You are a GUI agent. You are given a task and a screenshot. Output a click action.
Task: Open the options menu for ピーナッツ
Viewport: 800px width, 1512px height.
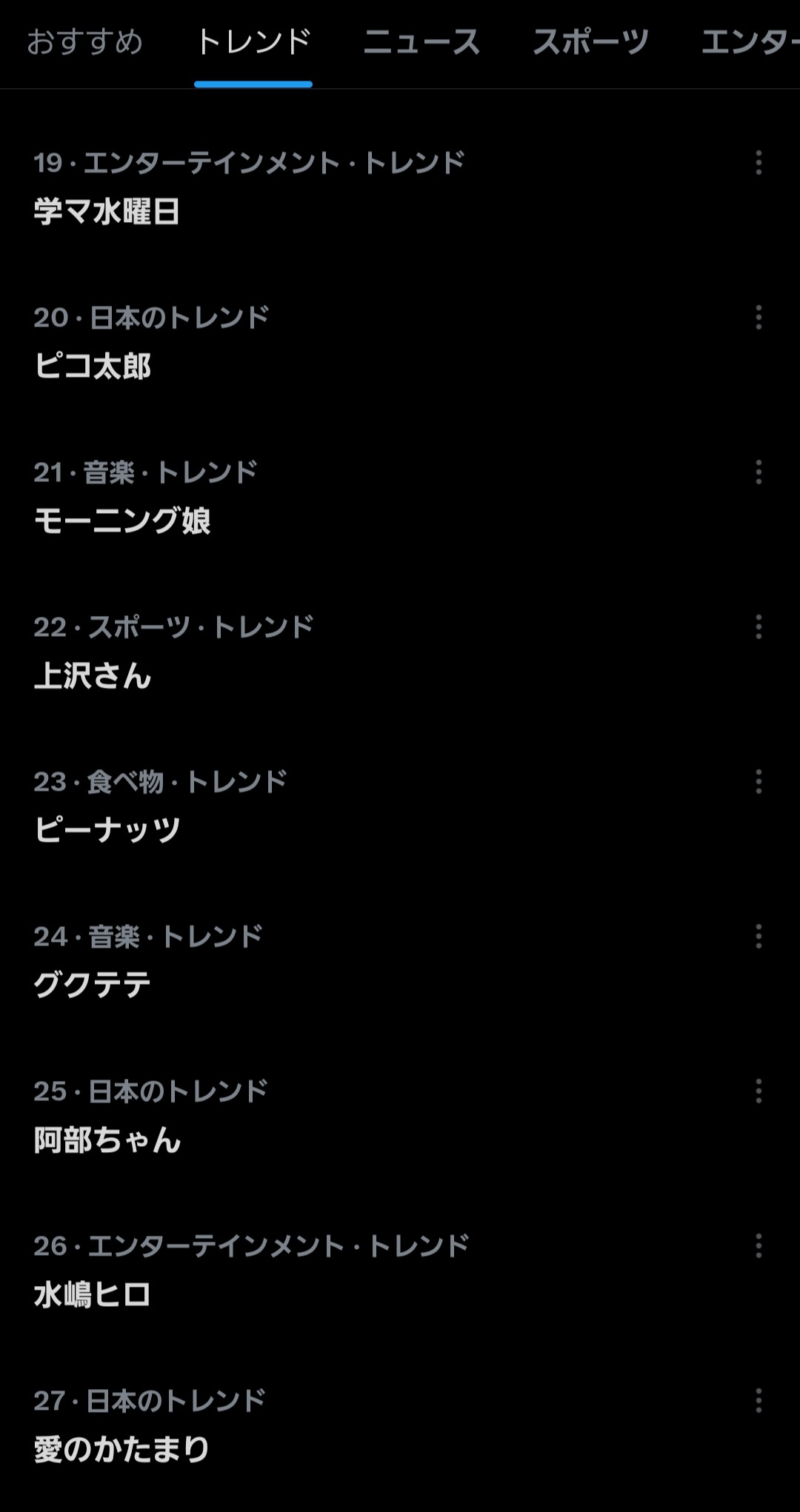[759, 782]
